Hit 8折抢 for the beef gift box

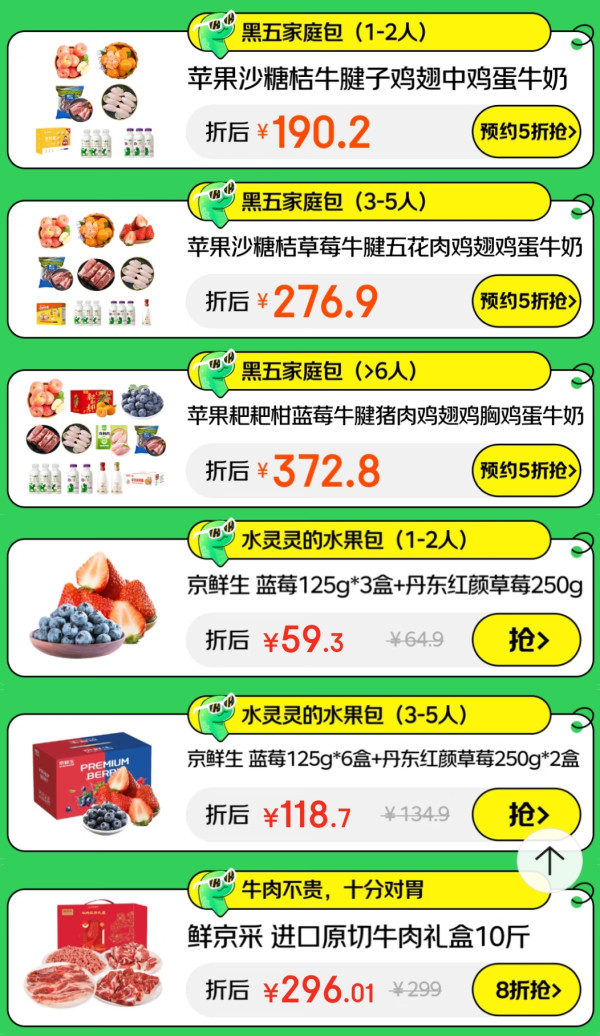(x=526, y=991)
